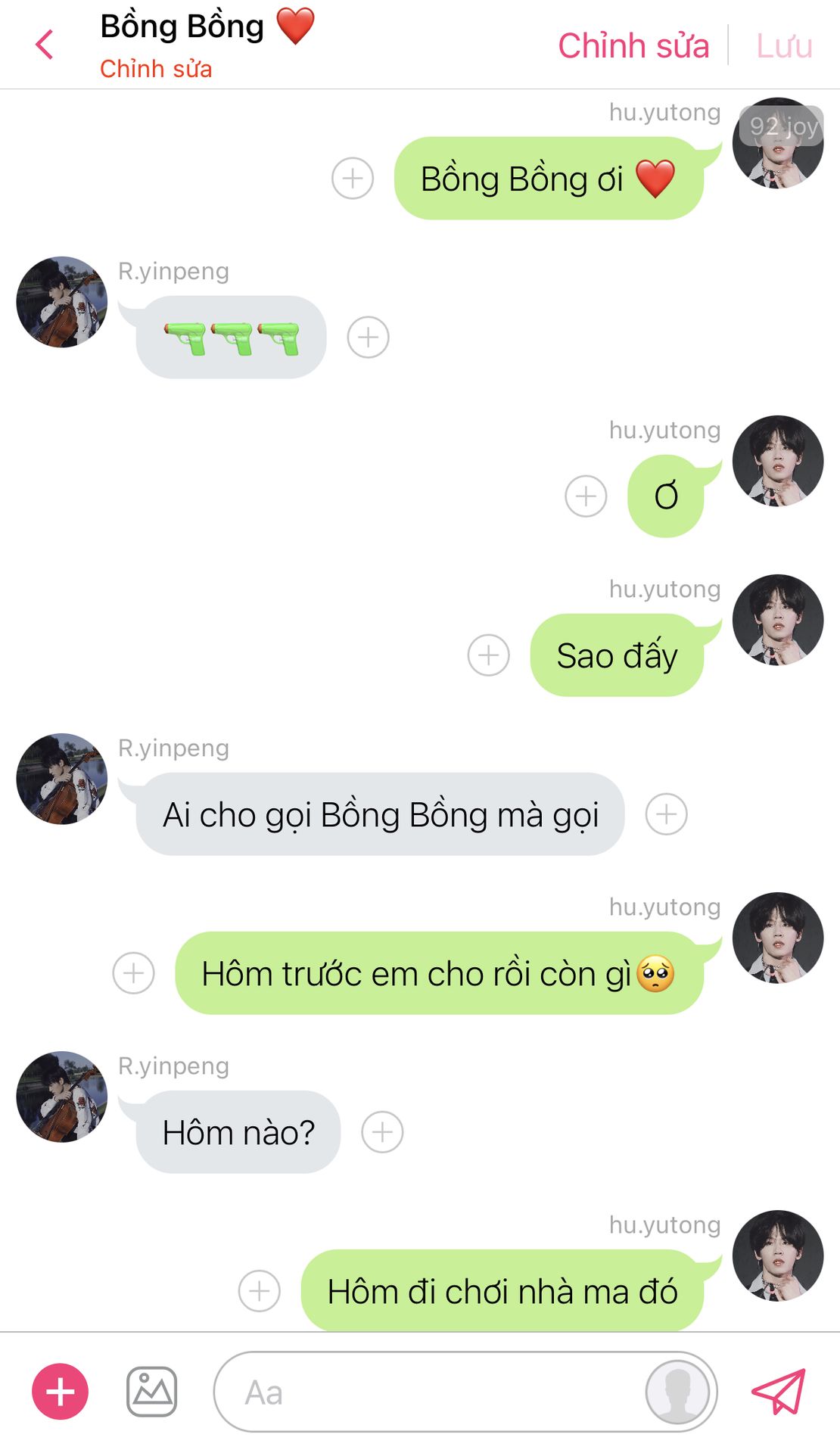The image size is (840, 1453).
Task: Tap the plus next to the "Ơ" message
Action: (x=586, y=496)
